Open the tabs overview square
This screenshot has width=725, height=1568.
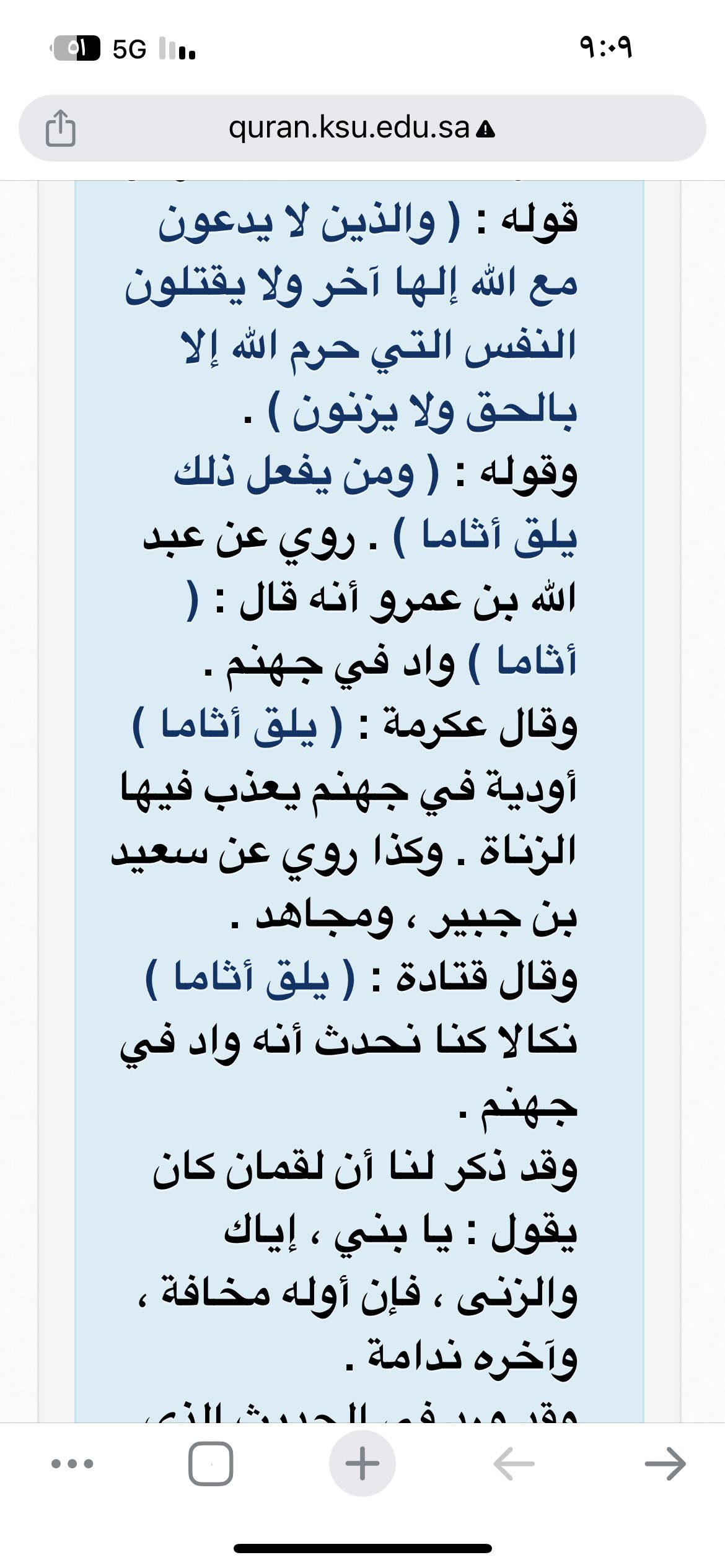coord(211,1463)
